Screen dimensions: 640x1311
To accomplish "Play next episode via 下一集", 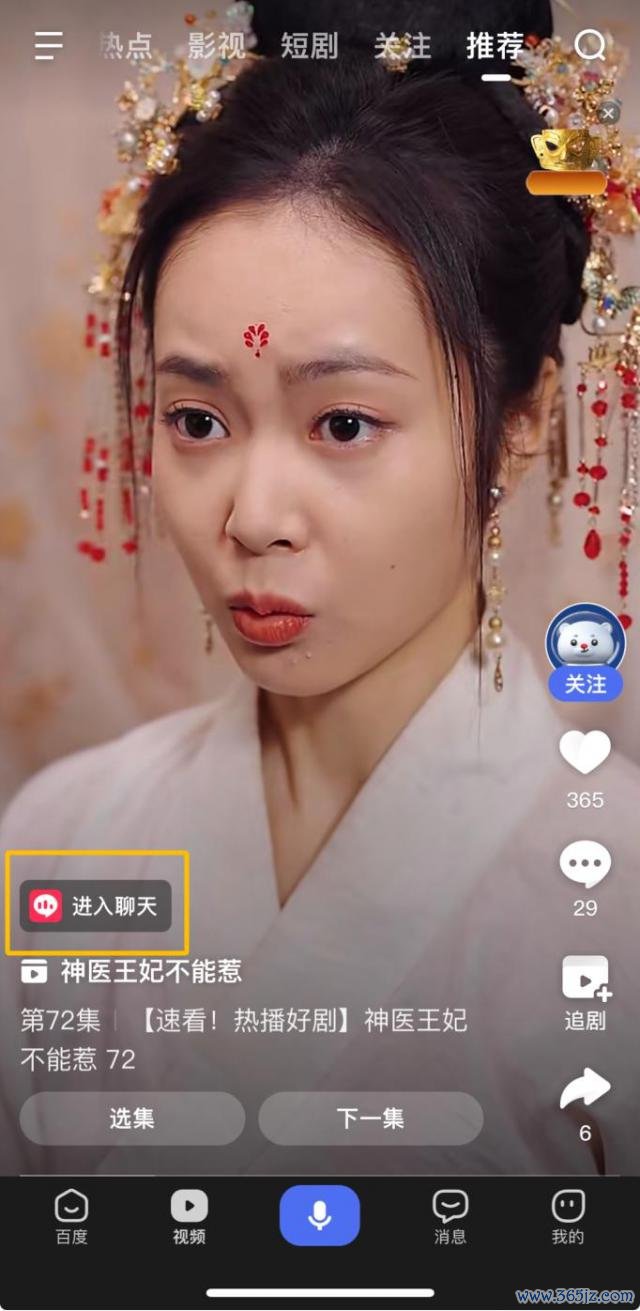I will pyautogui.click(x=370, y=1118).
